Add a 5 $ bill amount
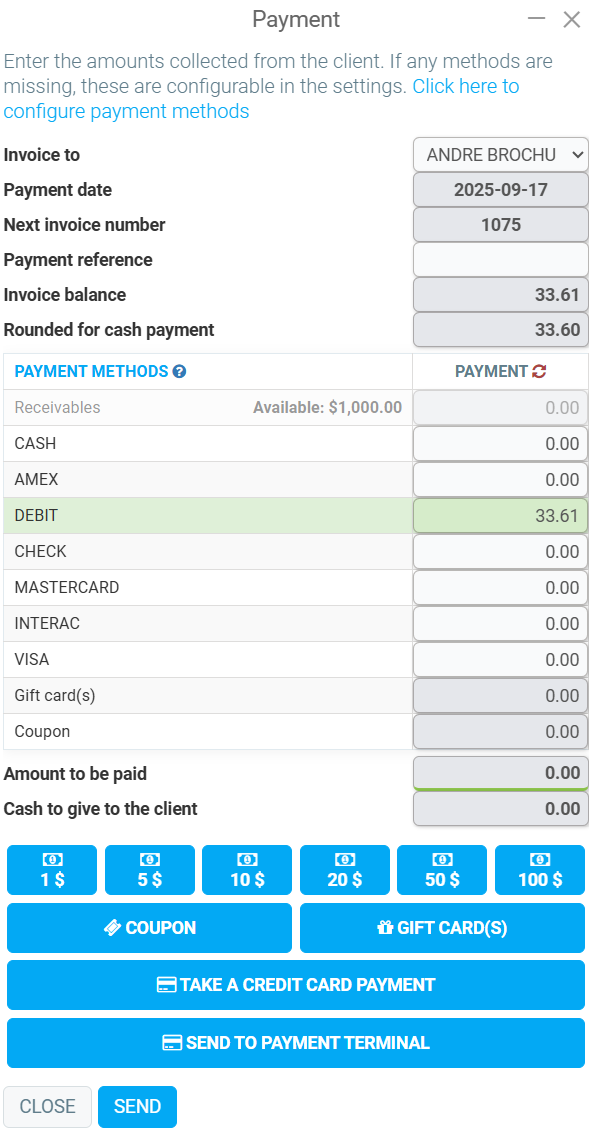Screen dimensions: 591x1132 (150, 870)
